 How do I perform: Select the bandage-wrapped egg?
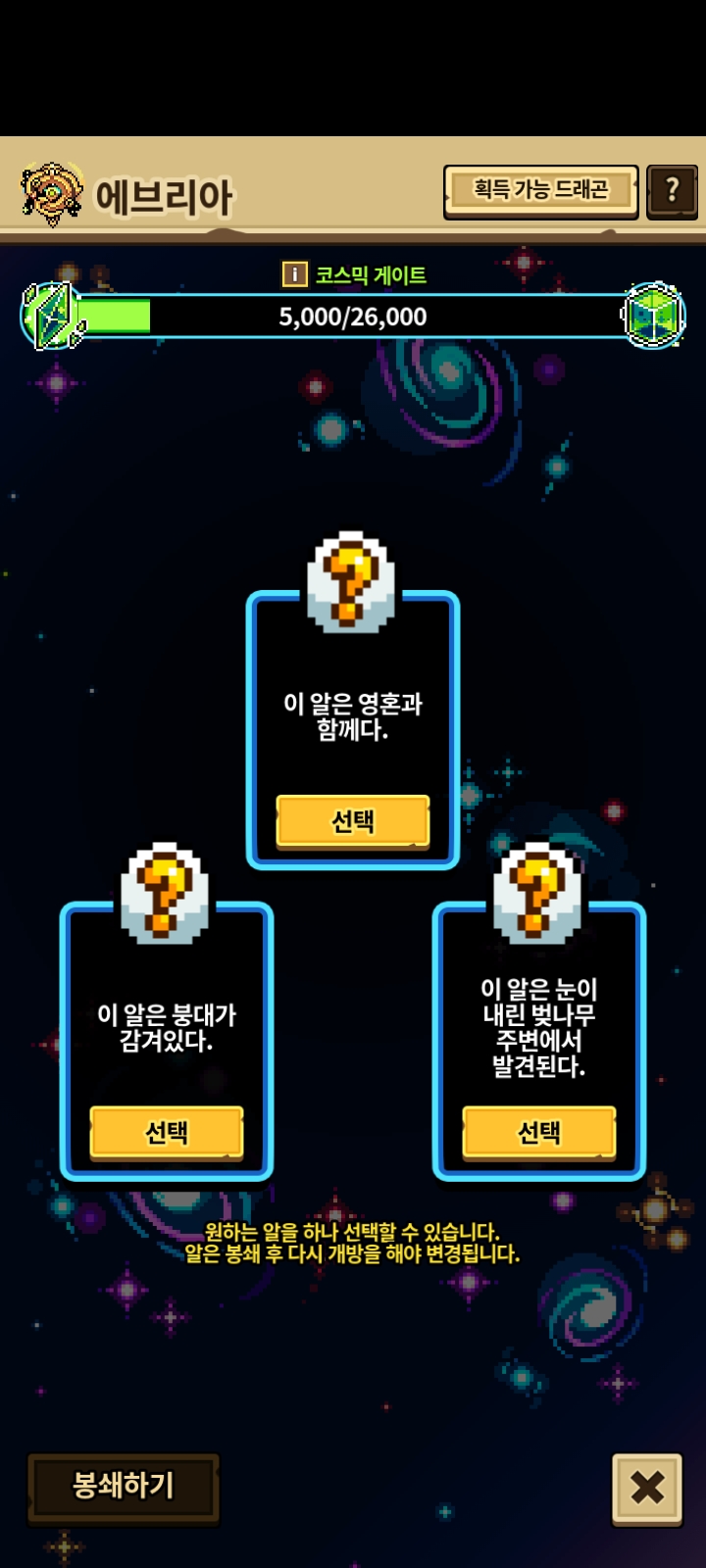click(167, 1132)
